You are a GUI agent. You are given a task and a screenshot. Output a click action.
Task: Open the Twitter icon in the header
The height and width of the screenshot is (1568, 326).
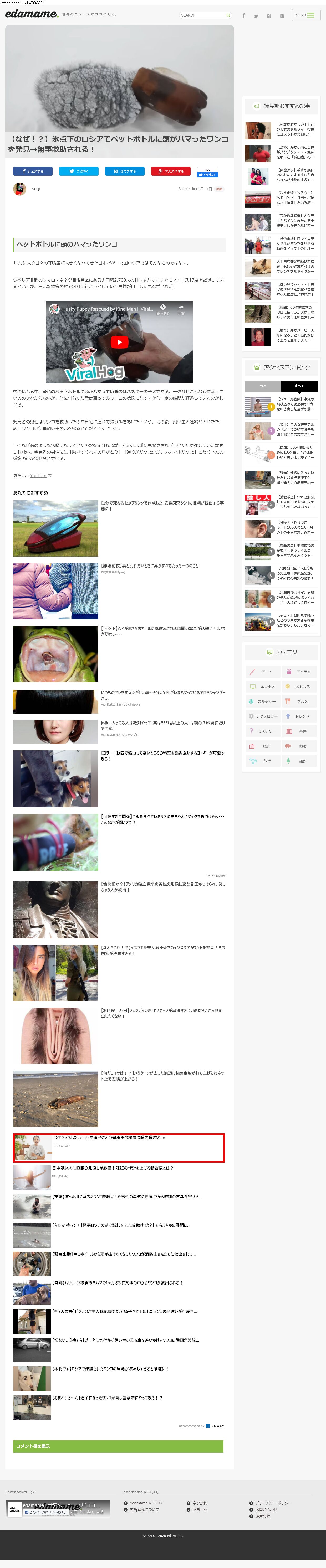[x=256, y=16]
